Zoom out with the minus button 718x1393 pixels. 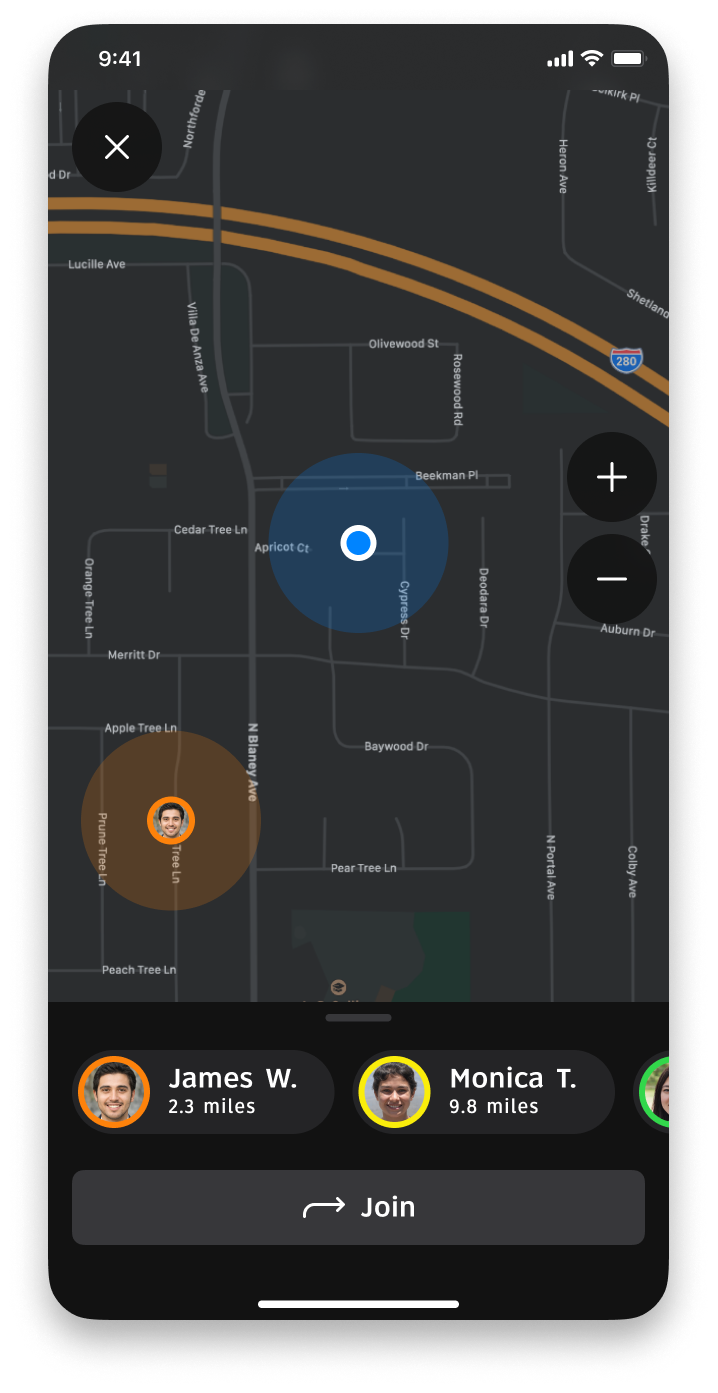(611, 579)
